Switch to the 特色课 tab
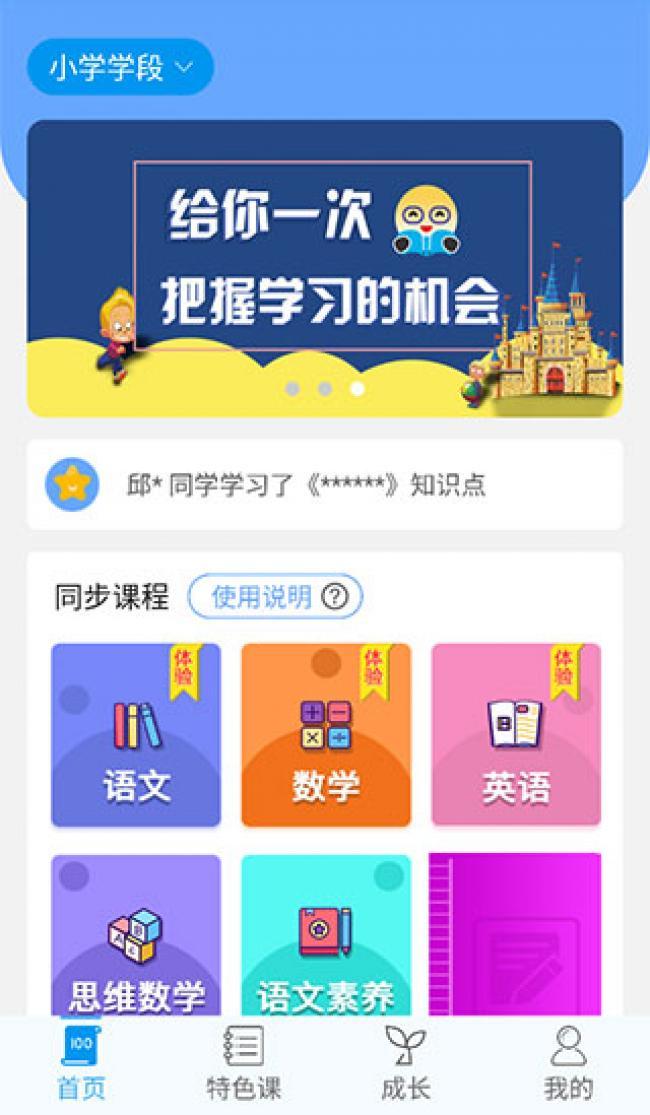Image resolution: width=650 pixels, height=1115 pixels. [x=243, y=1065]
